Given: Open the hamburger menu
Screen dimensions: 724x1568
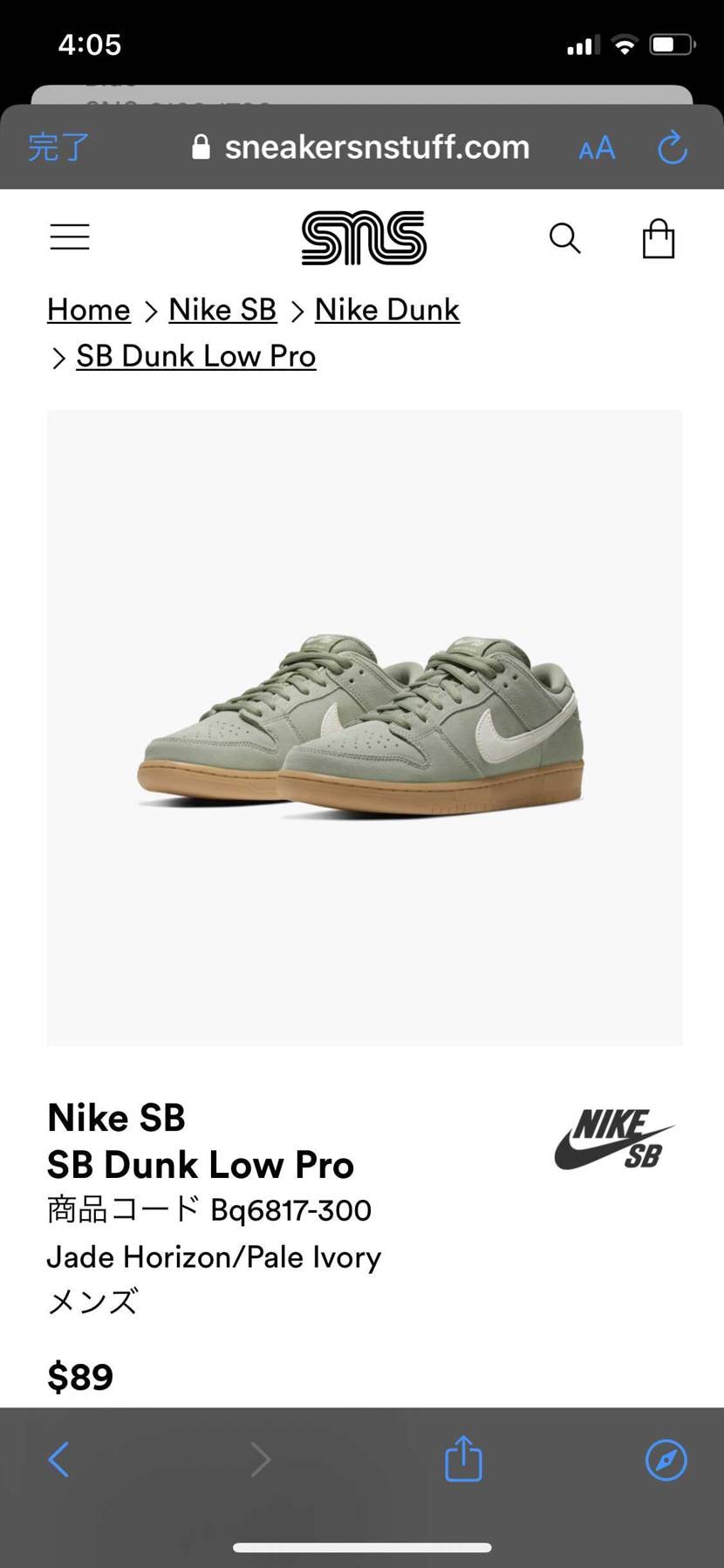Looking at the screenshot, I should coord(70,236).
